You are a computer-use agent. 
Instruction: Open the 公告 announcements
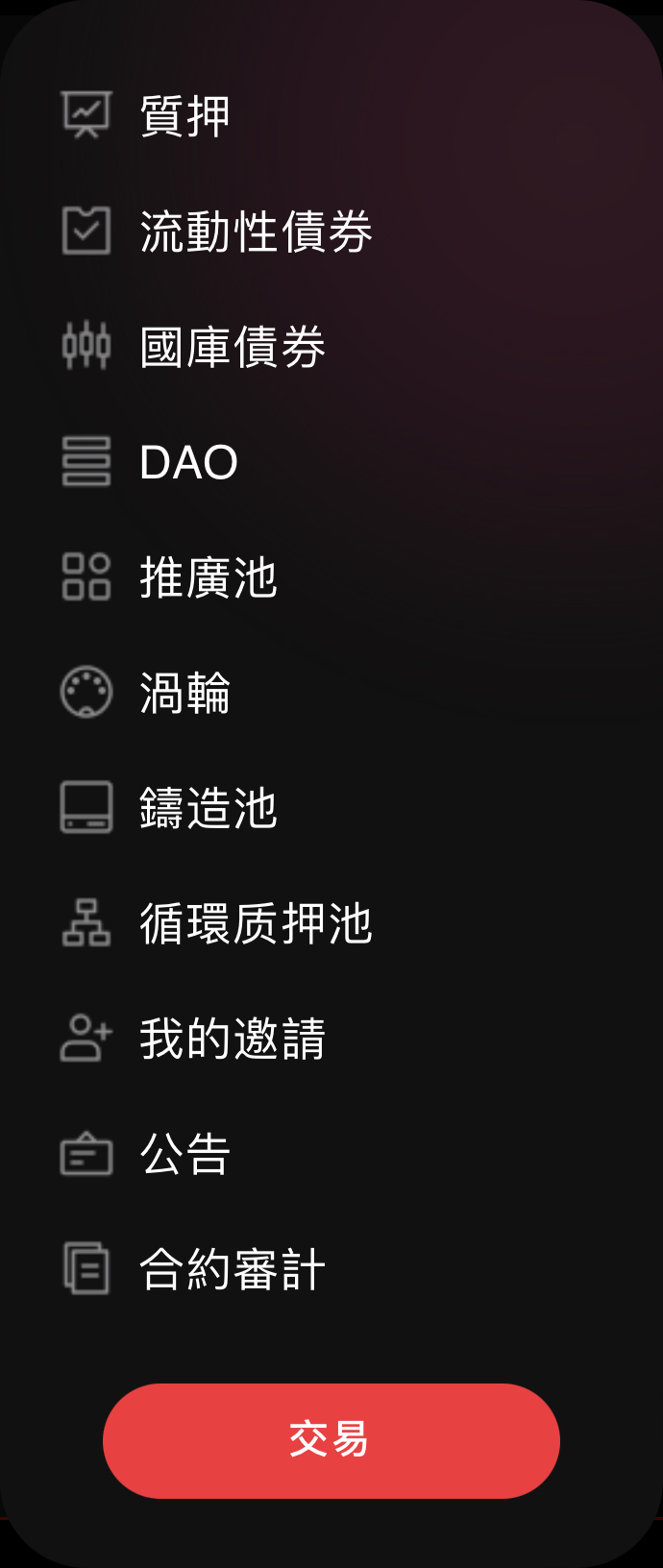point(184,1154)
